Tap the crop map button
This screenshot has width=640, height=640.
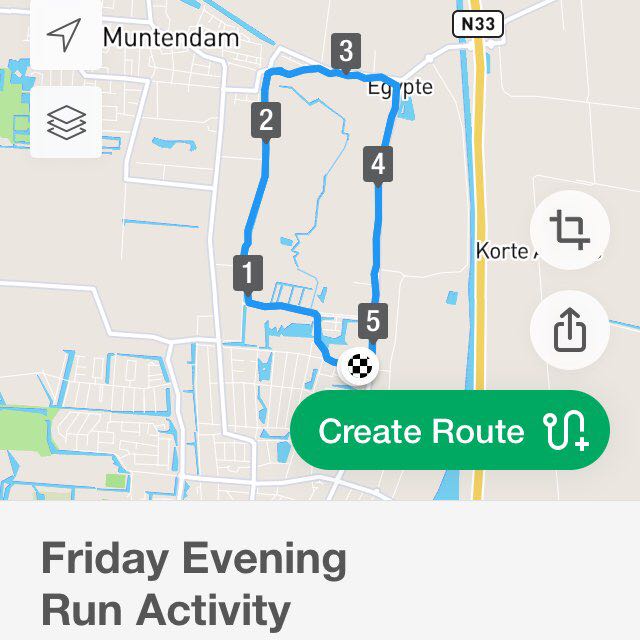pos(569,230)
